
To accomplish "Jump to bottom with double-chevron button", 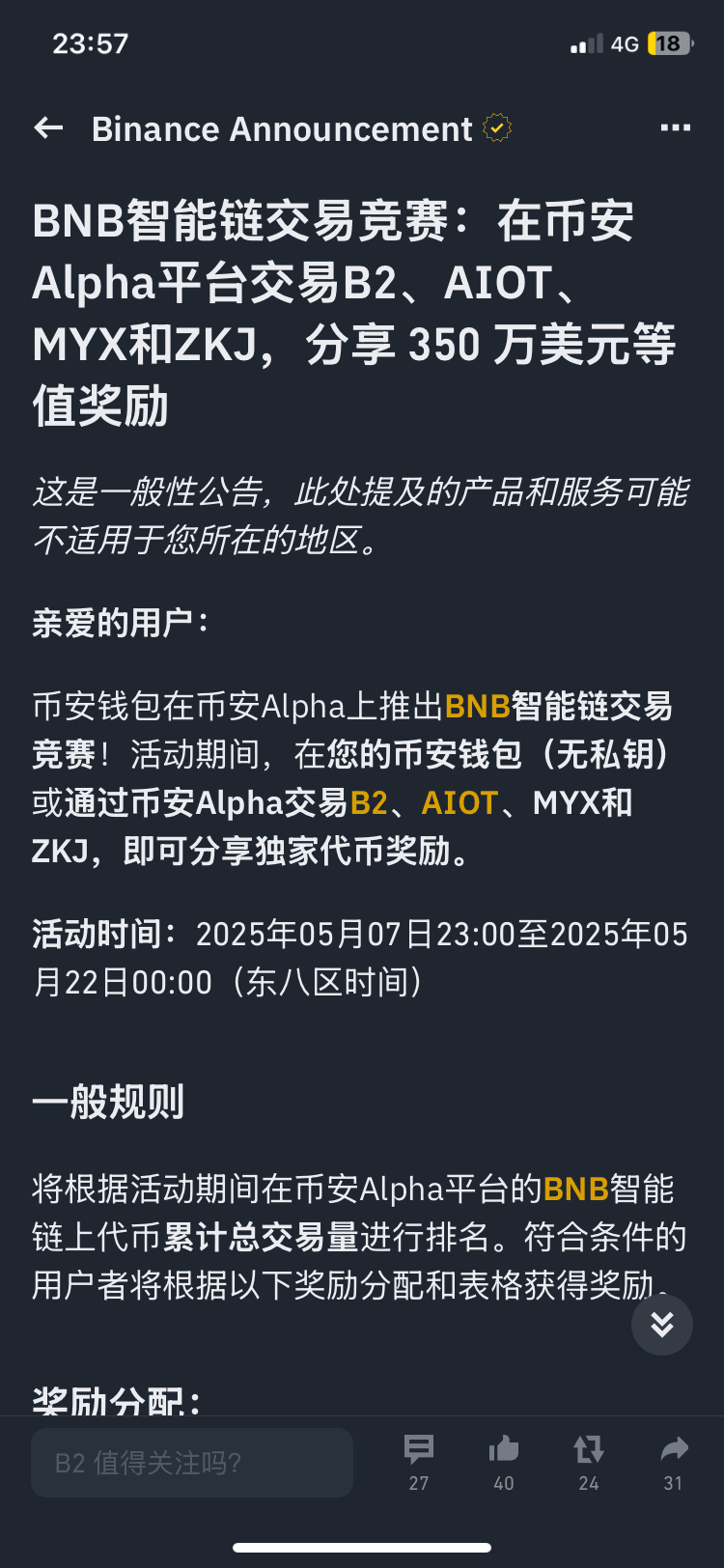I will tap(661, 1324).
